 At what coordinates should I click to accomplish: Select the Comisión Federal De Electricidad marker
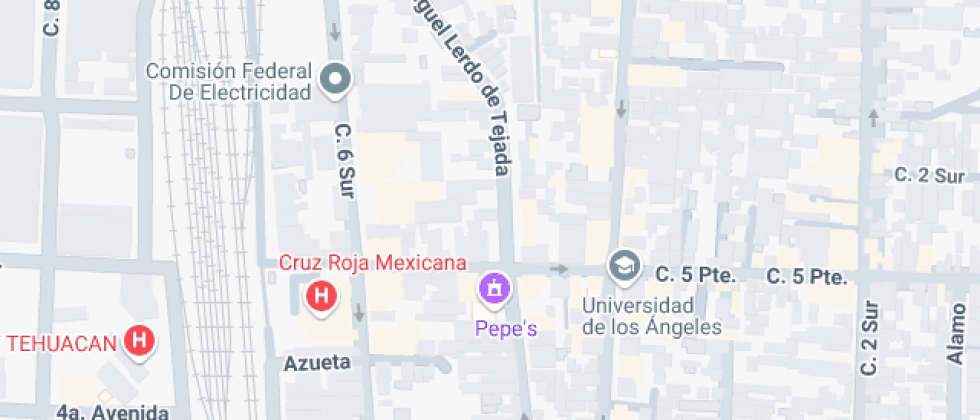336,80
